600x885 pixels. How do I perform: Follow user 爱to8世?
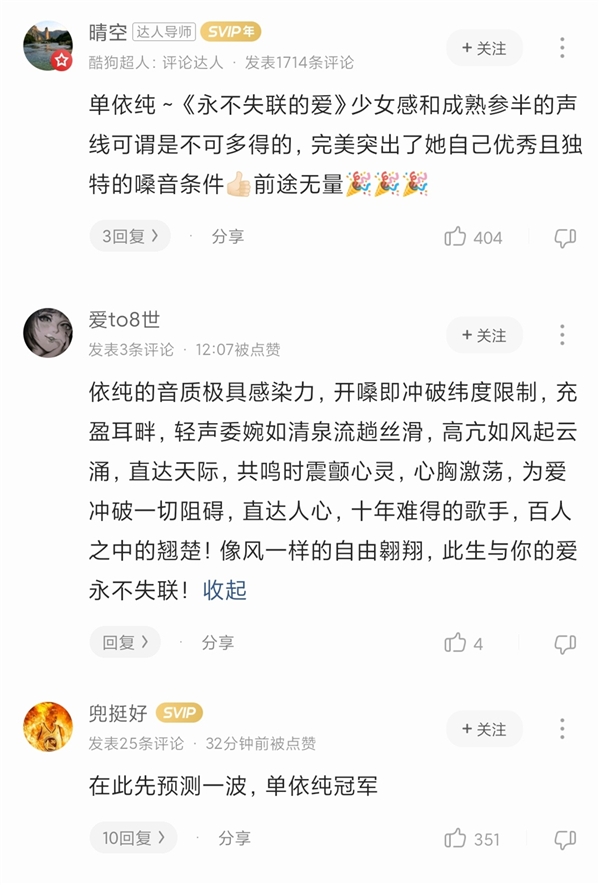(x=484, y=335)
